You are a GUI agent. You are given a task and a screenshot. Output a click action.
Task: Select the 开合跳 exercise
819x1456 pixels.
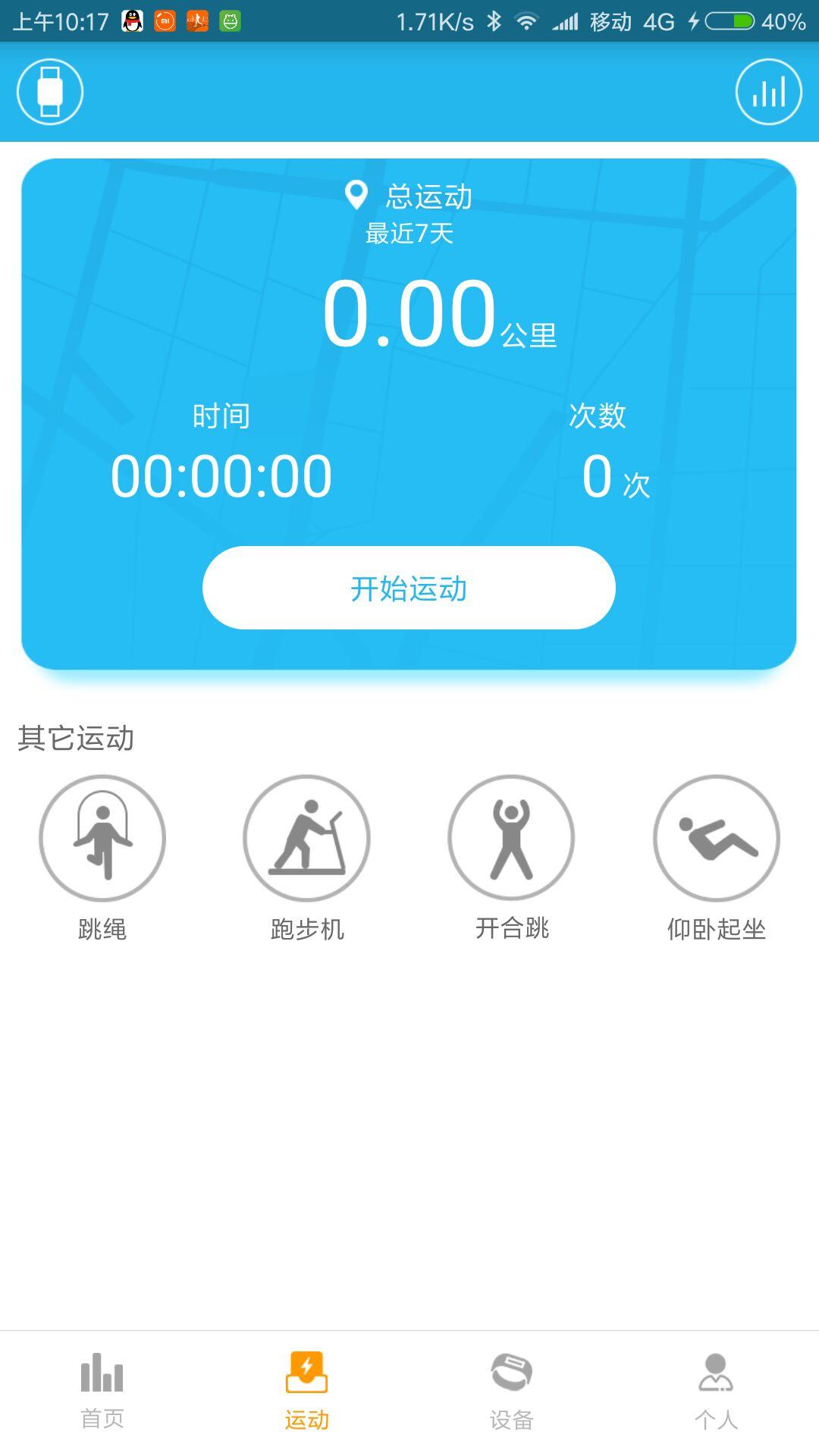click(511, 838)
